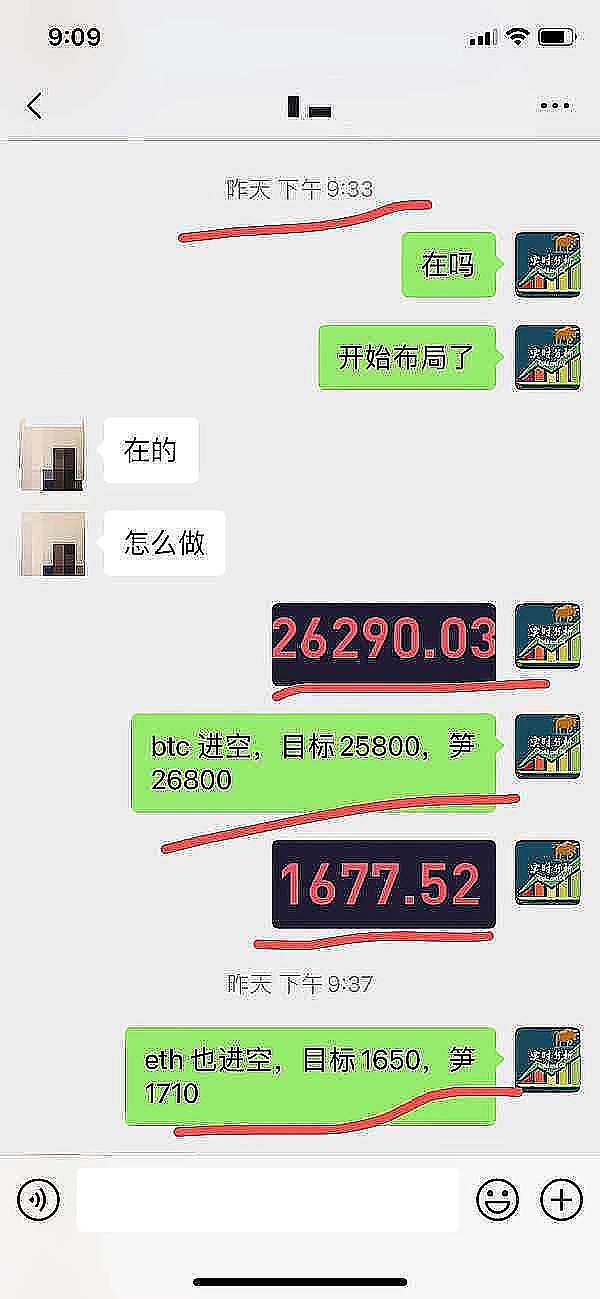Open the avatar next to "在的"
This screenshot has width=600, height=1299.
pos(52,455)
